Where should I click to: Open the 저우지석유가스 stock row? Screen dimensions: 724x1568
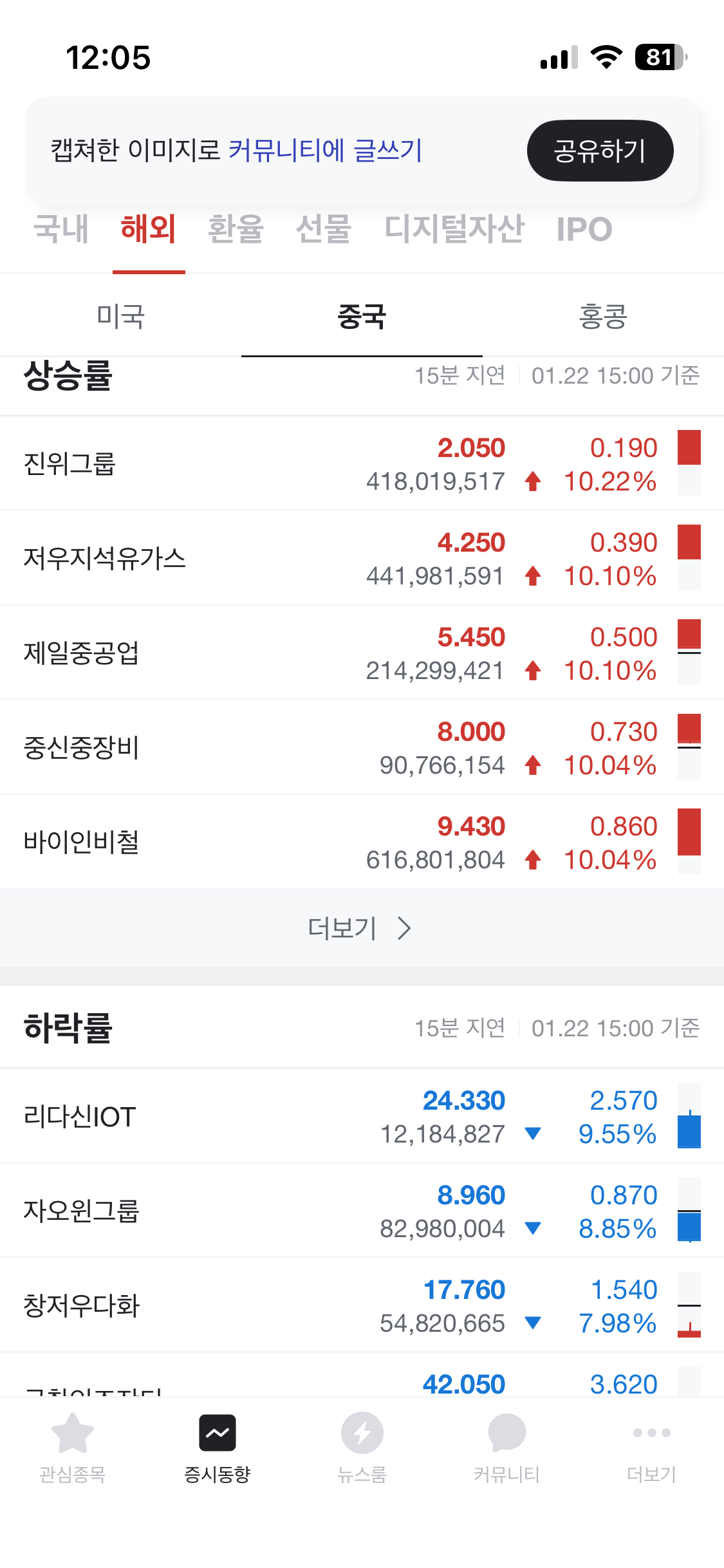362,558
